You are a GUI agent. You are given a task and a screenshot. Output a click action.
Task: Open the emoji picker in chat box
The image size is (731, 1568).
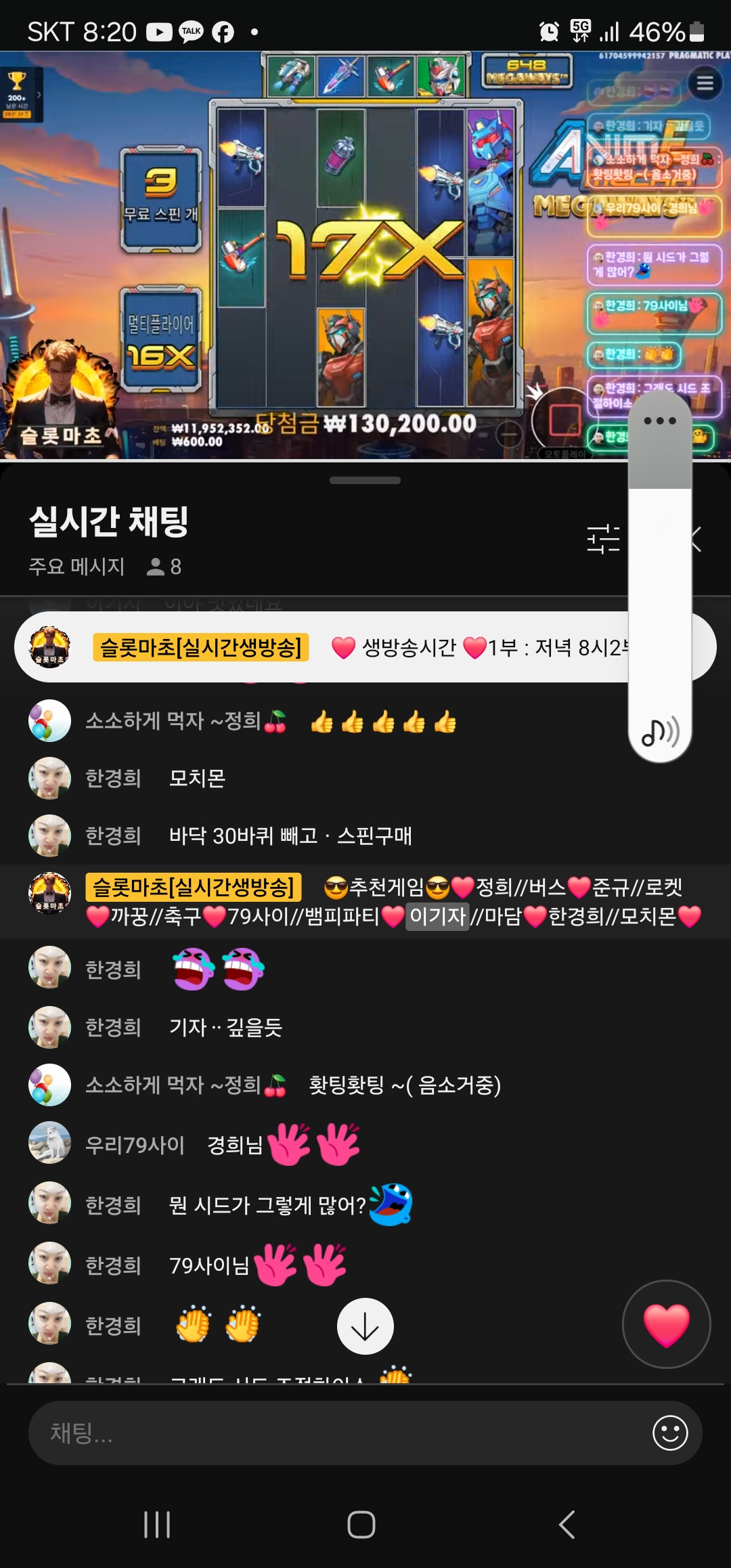click(669, 1433)
